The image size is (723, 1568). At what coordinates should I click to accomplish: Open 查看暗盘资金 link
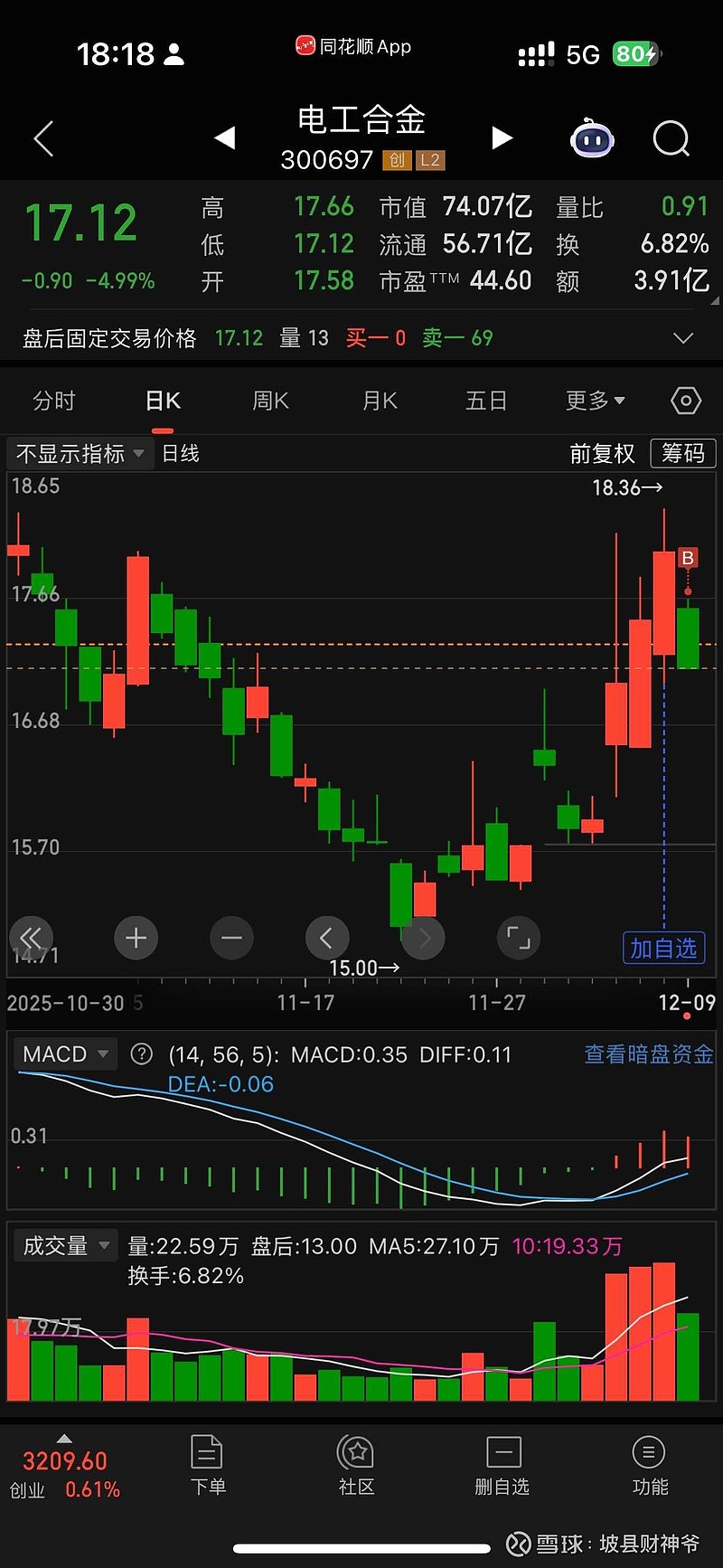[648, 1054]
